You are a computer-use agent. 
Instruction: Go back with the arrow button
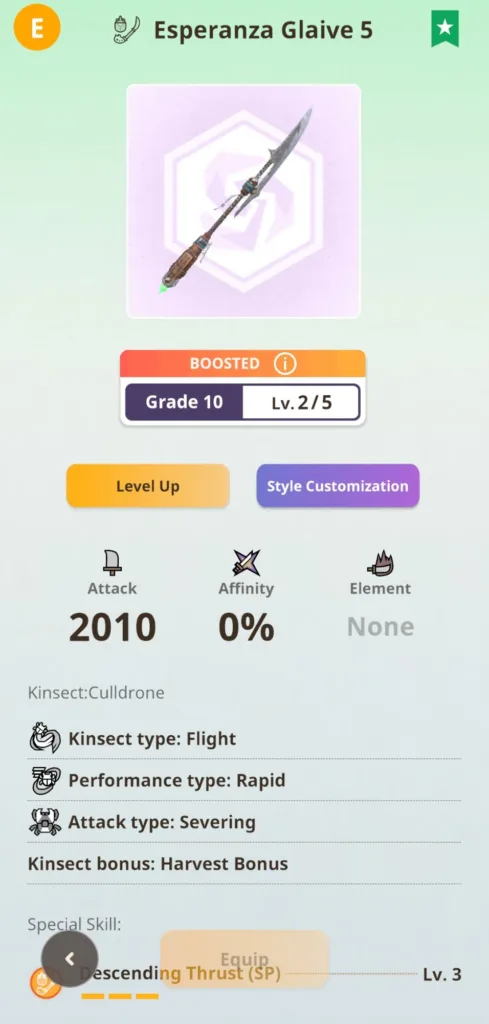70,959
